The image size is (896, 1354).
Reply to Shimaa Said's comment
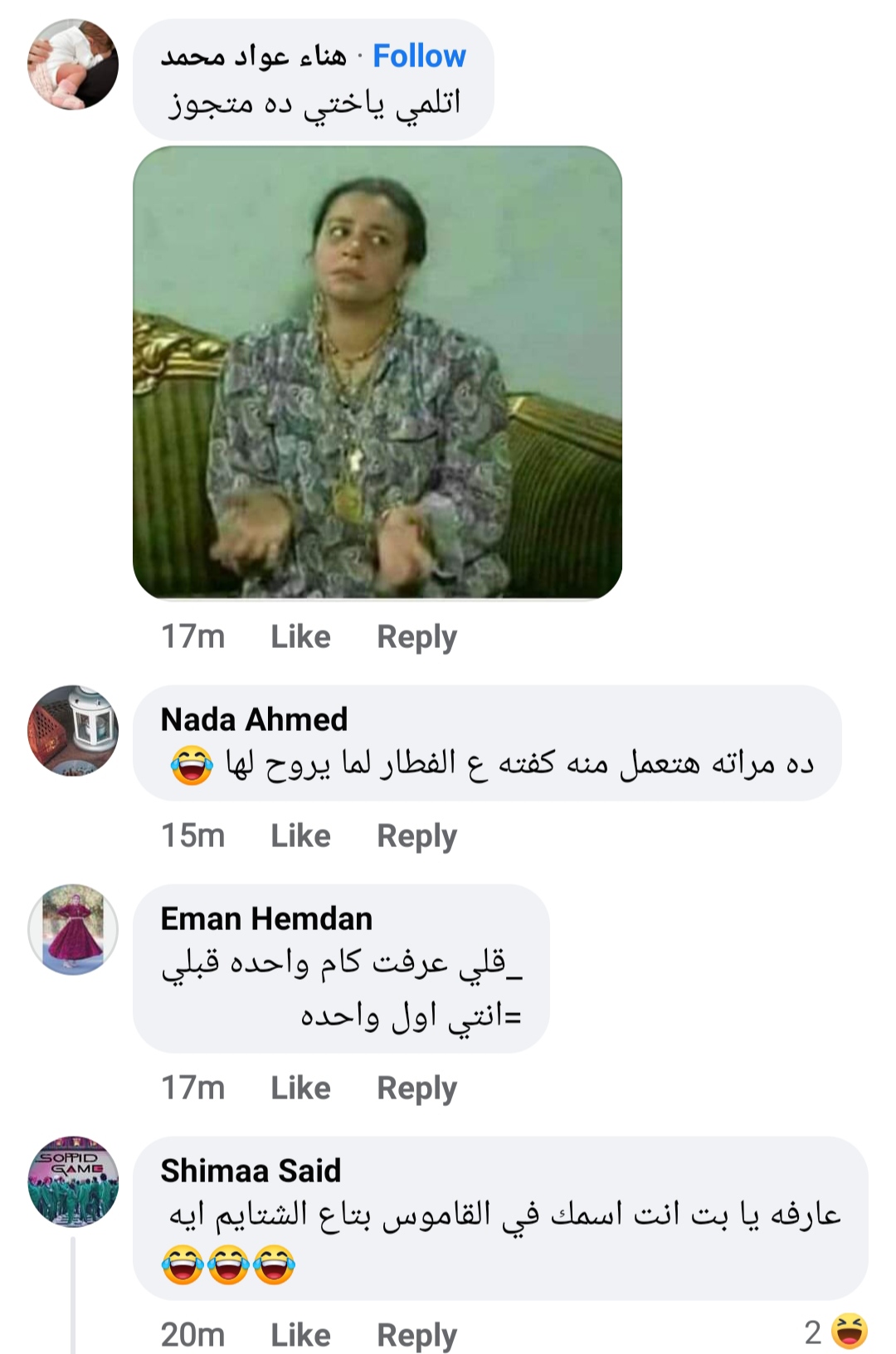point(416,1336)
